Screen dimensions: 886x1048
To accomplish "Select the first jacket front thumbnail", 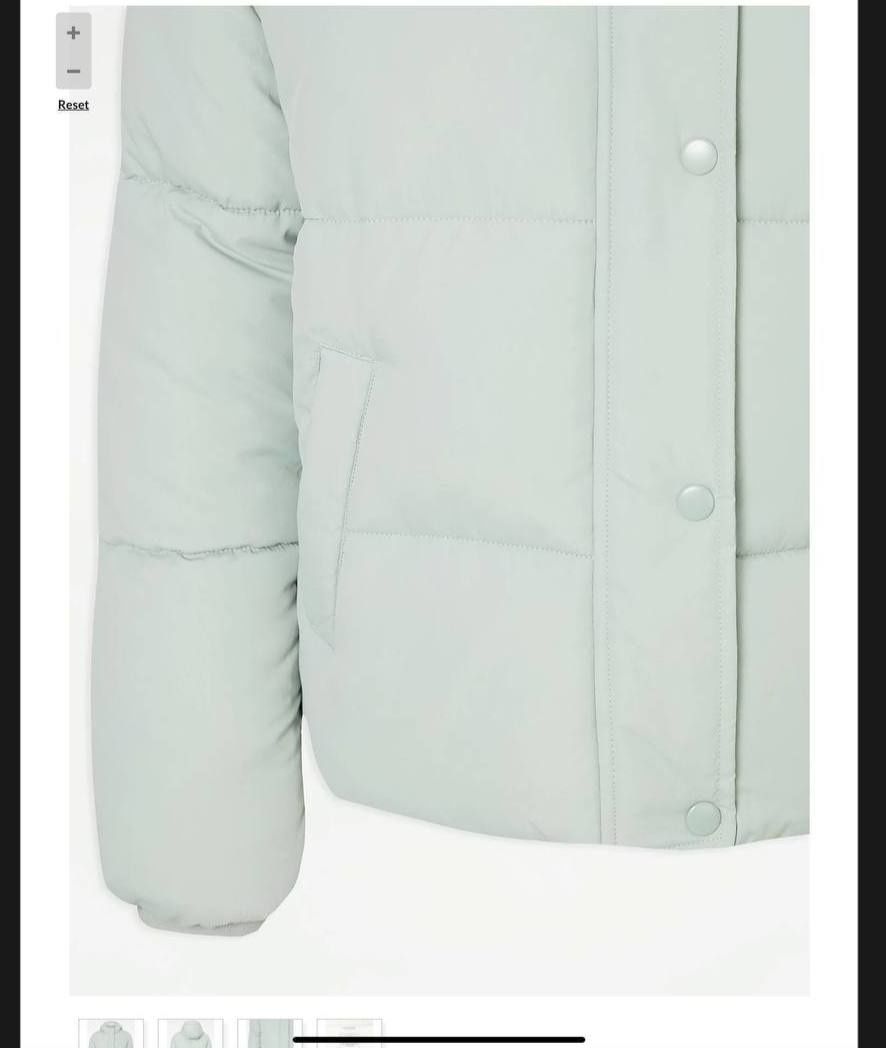I will pos(111,1033).
